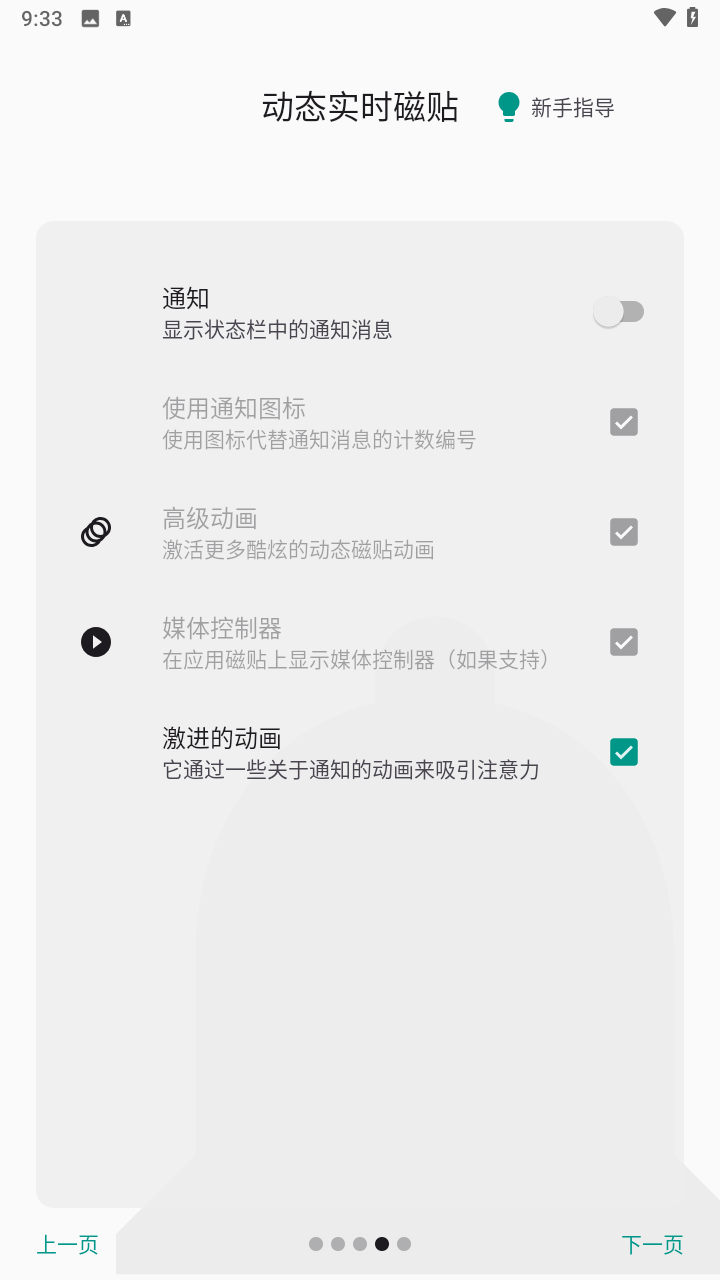
Task: Go to 下一页 next page
Action: point(652,1244)
